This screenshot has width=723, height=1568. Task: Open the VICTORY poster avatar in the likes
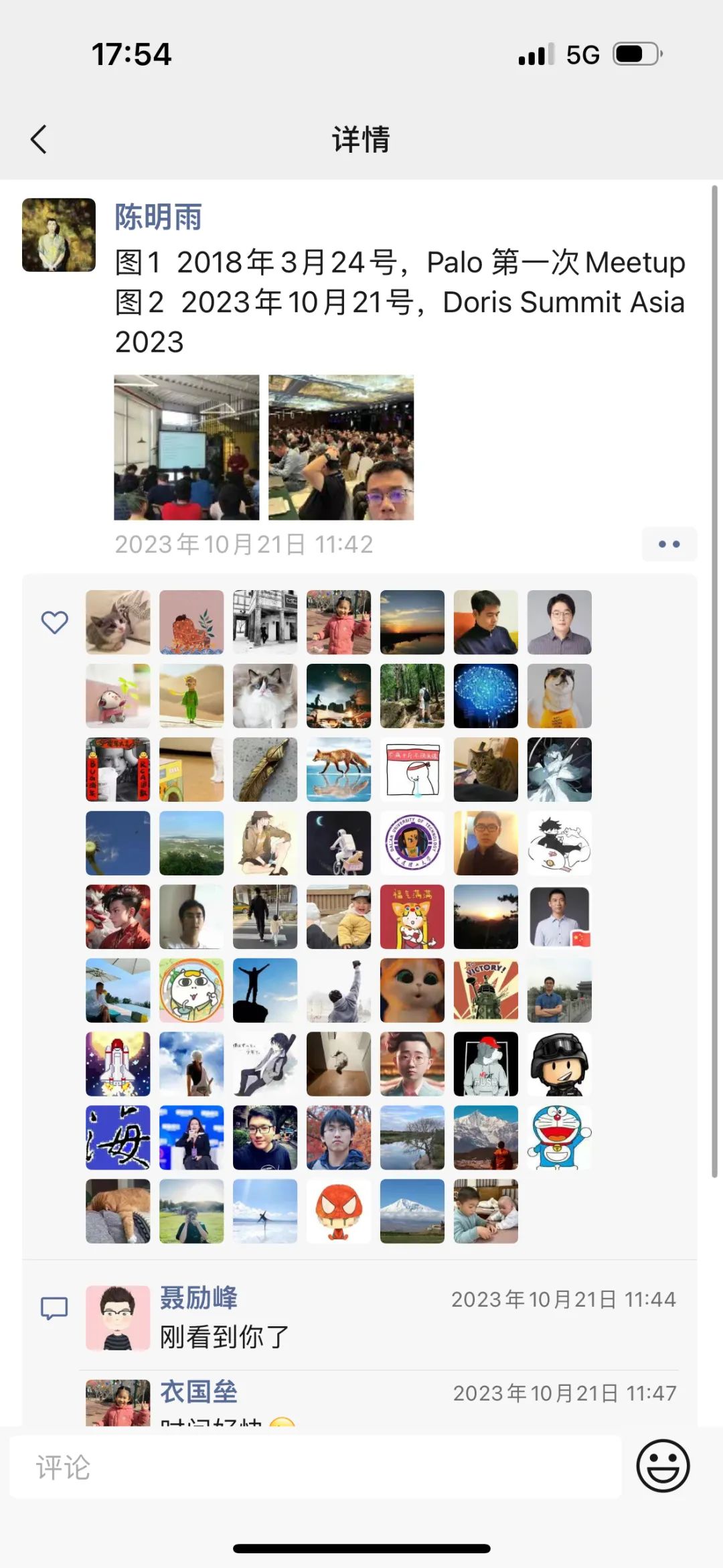[485, 990]
